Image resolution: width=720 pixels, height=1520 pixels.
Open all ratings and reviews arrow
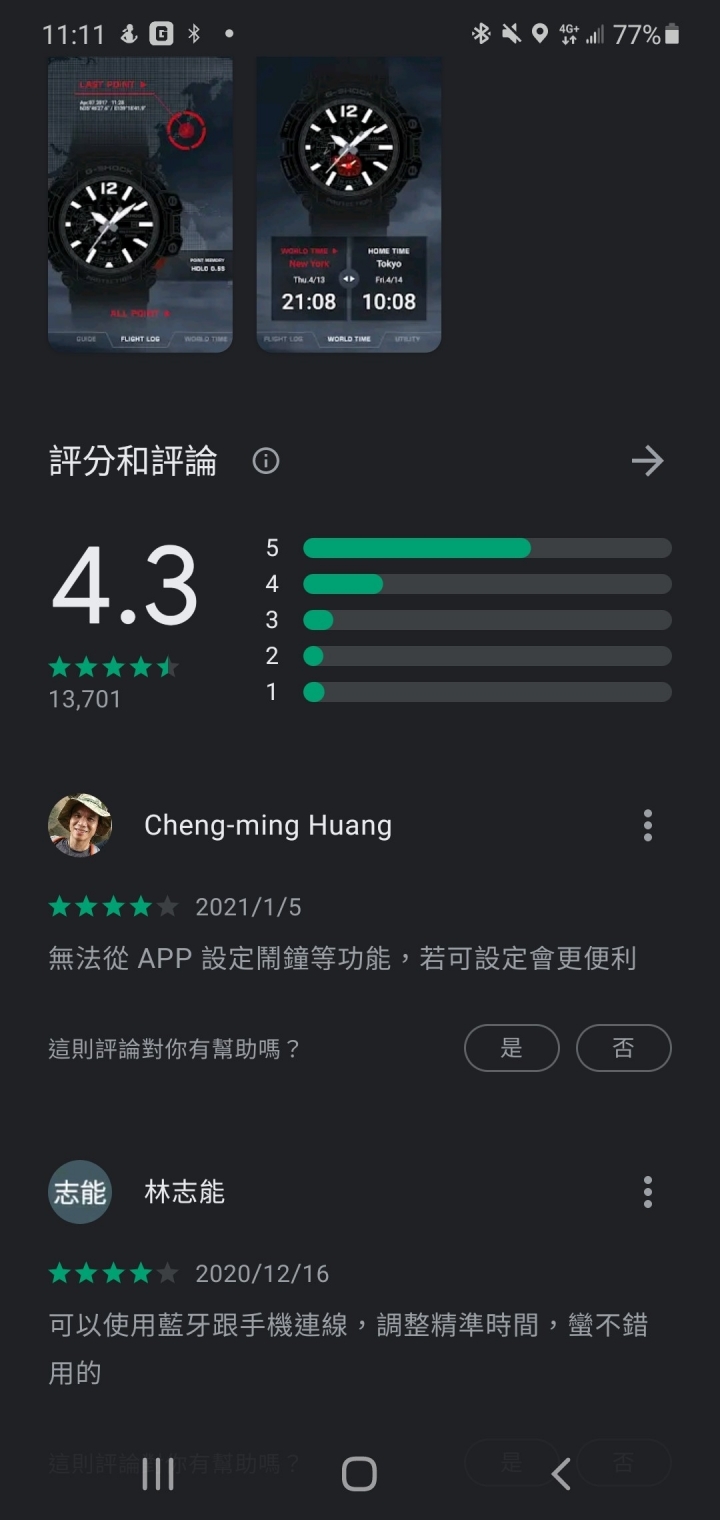coord(647,461)
